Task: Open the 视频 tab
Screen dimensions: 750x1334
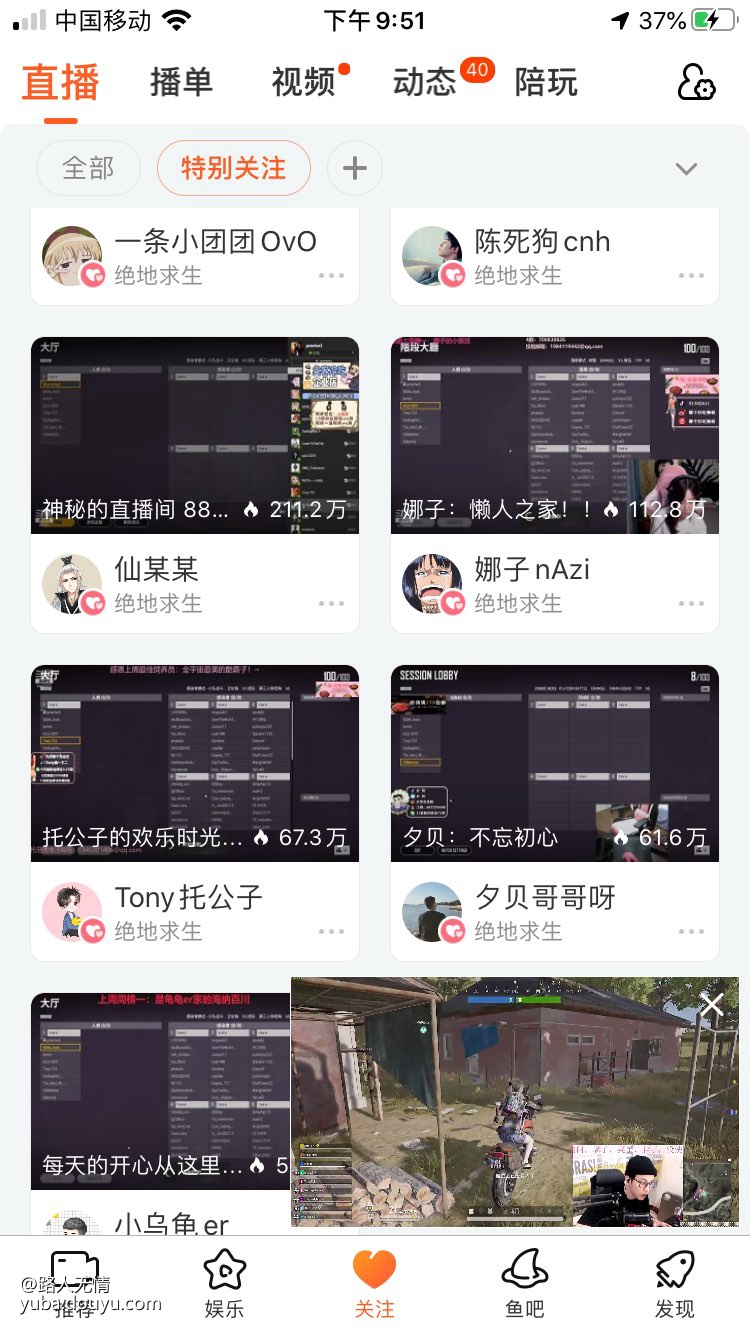Action: pos(303,82)
